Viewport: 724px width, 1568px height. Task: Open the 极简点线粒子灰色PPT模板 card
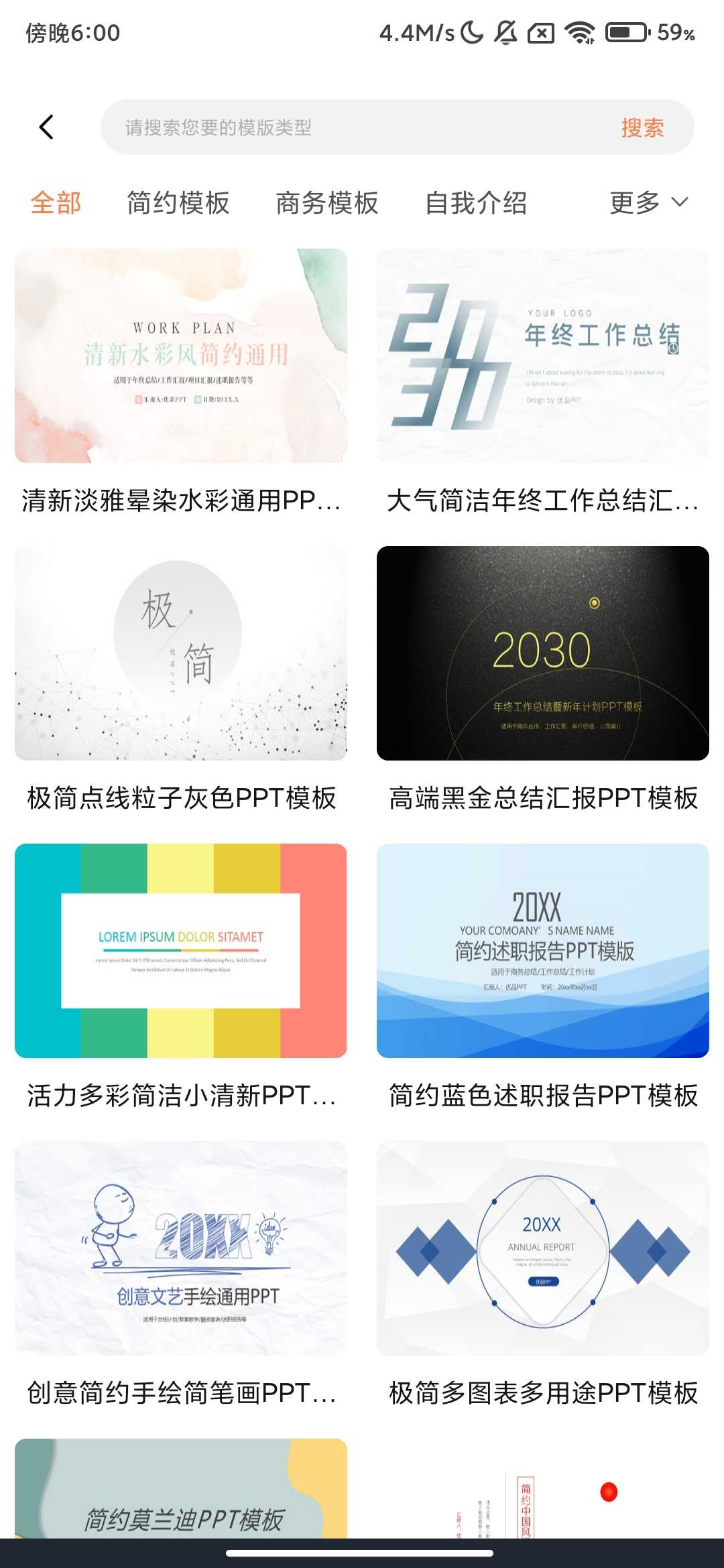(181, 653)
